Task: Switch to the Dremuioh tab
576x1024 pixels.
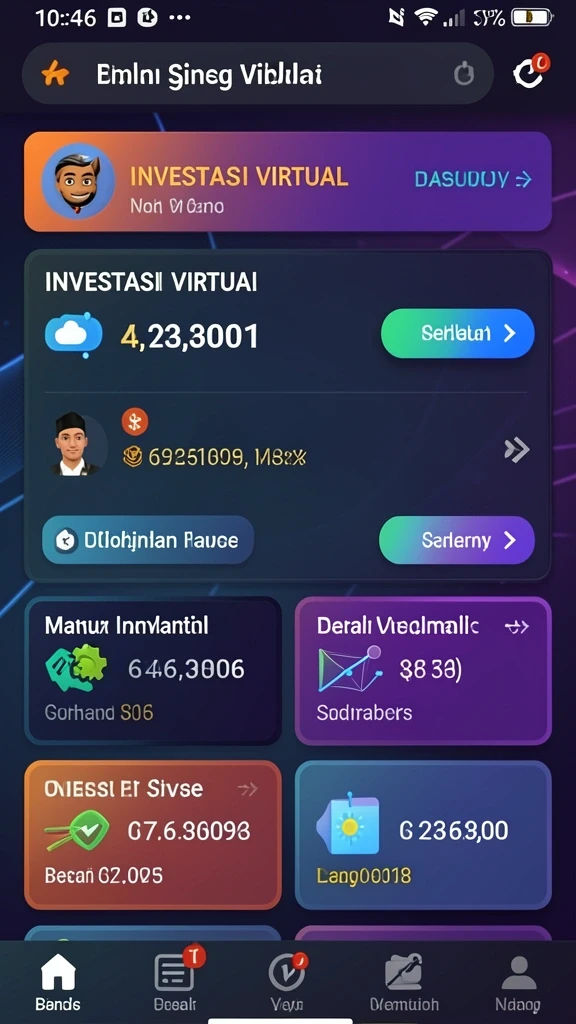Action: [404, 983]
